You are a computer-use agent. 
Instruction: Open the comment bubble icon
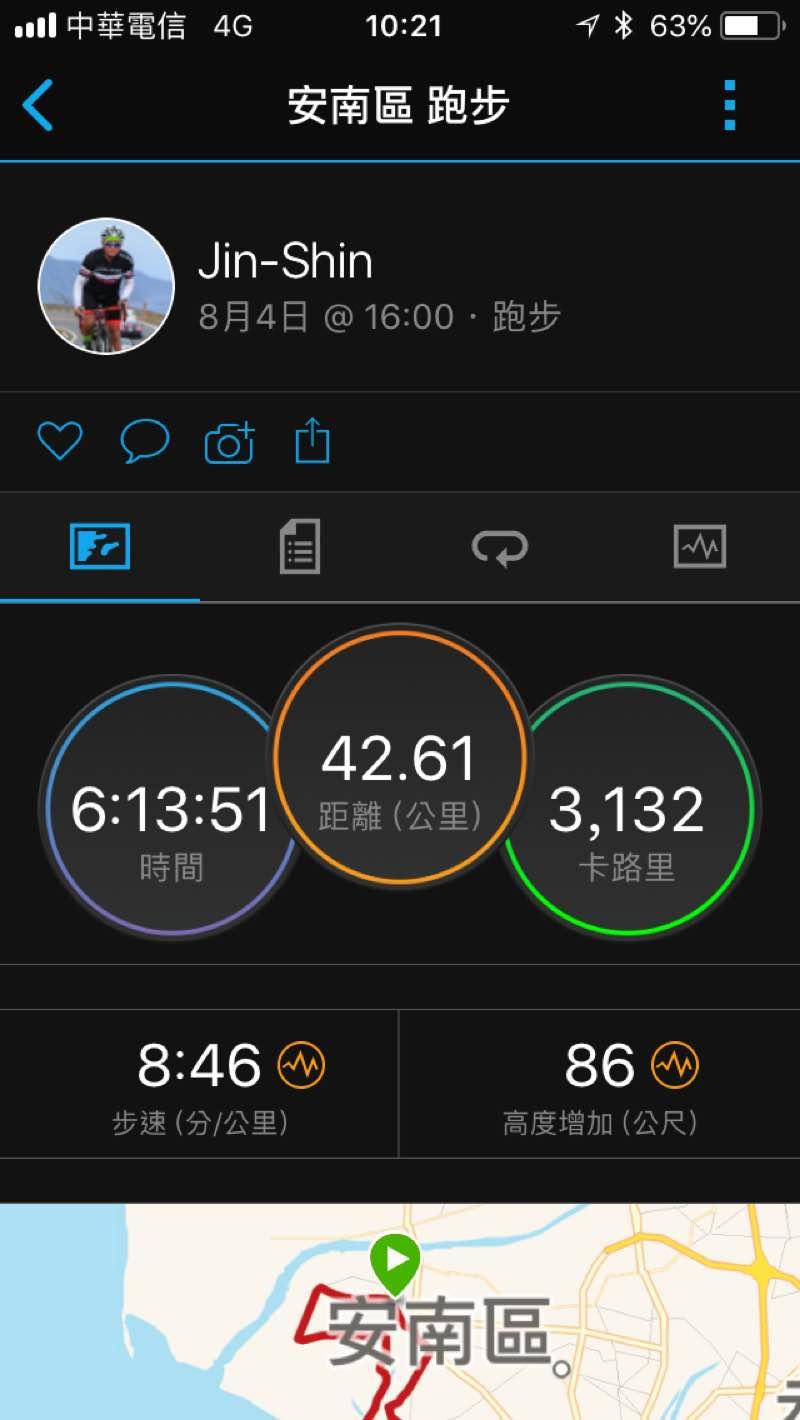click(x=145, y=441)
